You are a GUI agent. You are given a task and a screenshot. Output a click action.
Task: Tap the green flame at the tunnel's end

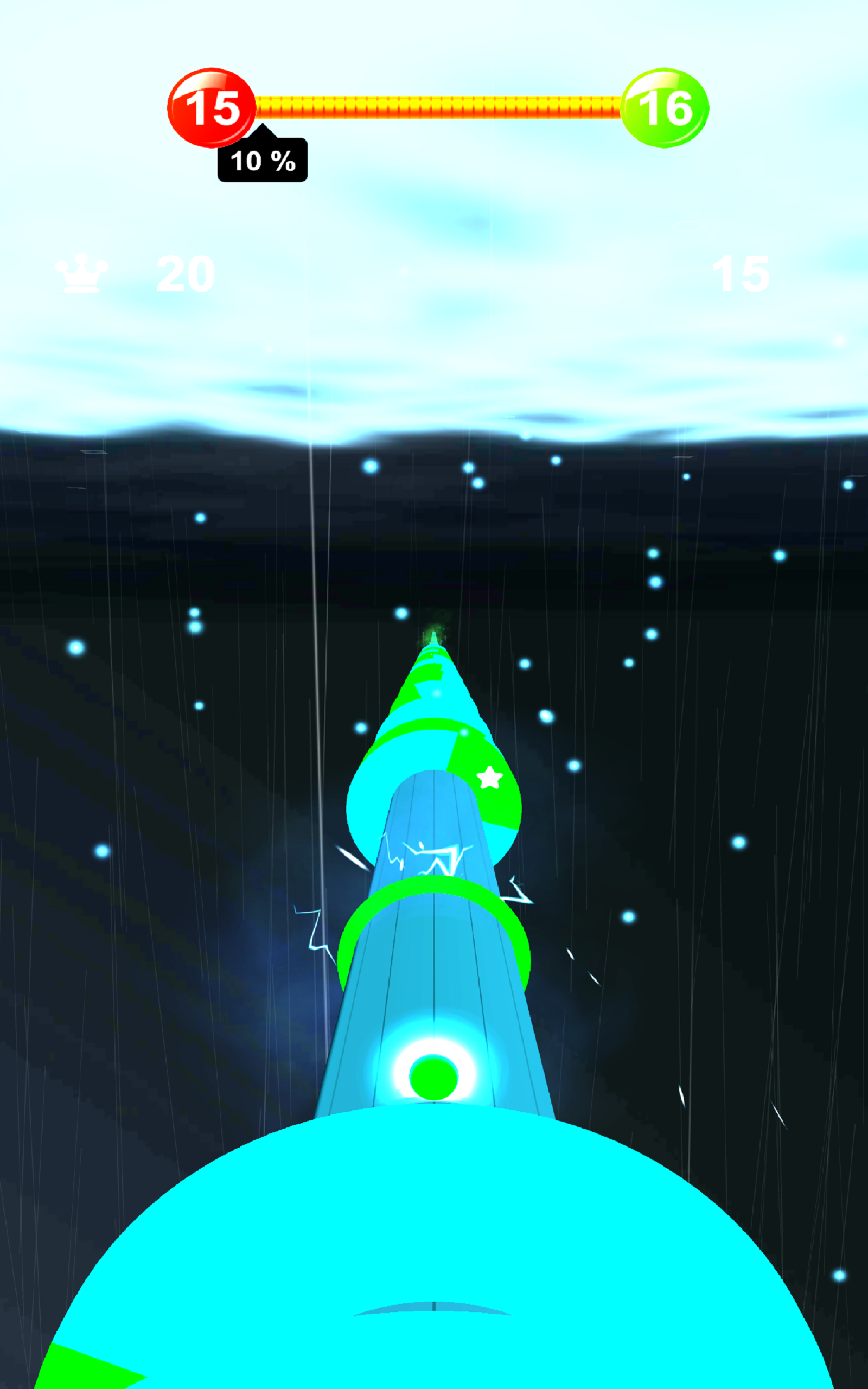pyautogui.click(x=435, y=637)
